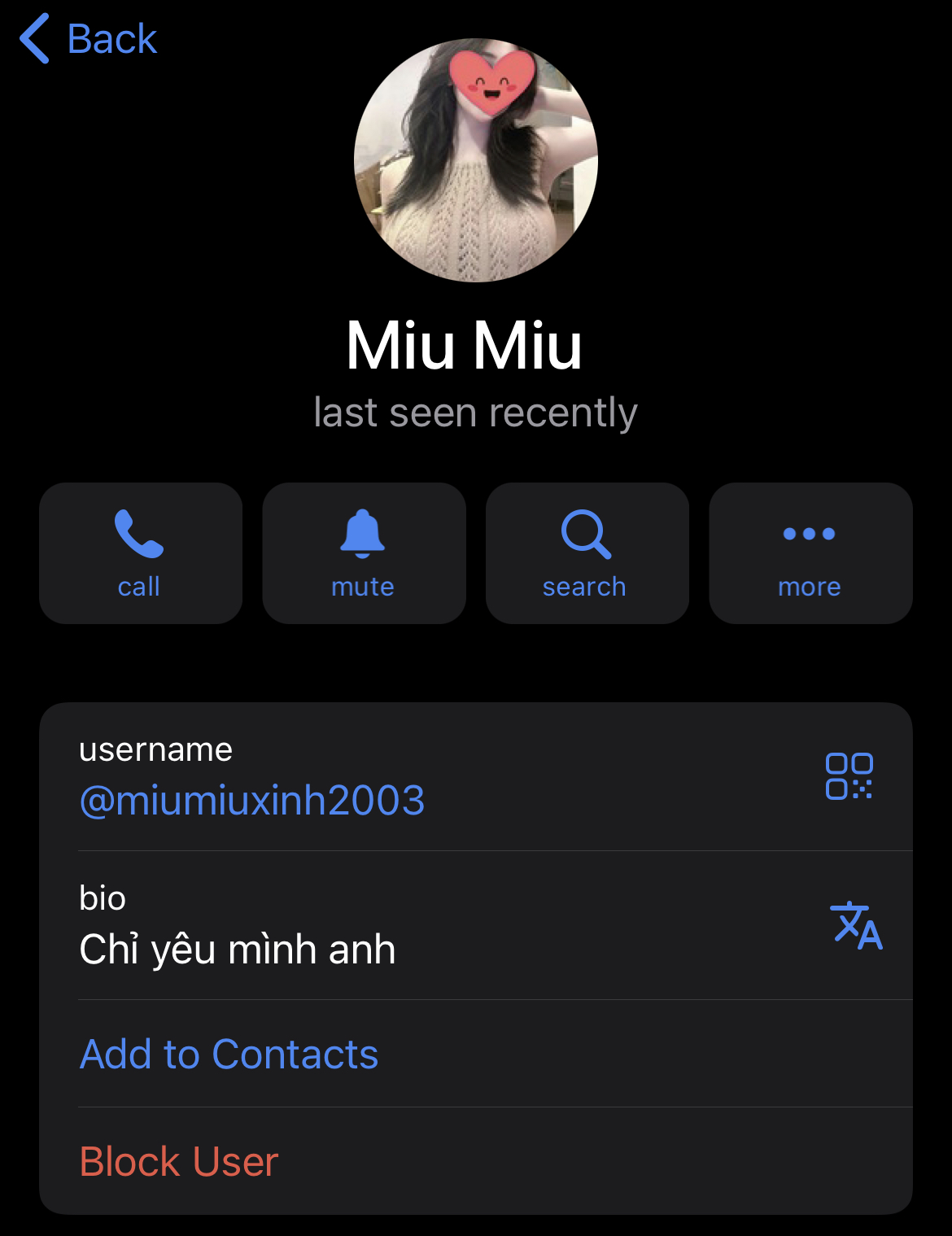Search within this conversation
Viewport: 952px width, 1236px height.
click(x=587, y=553)
